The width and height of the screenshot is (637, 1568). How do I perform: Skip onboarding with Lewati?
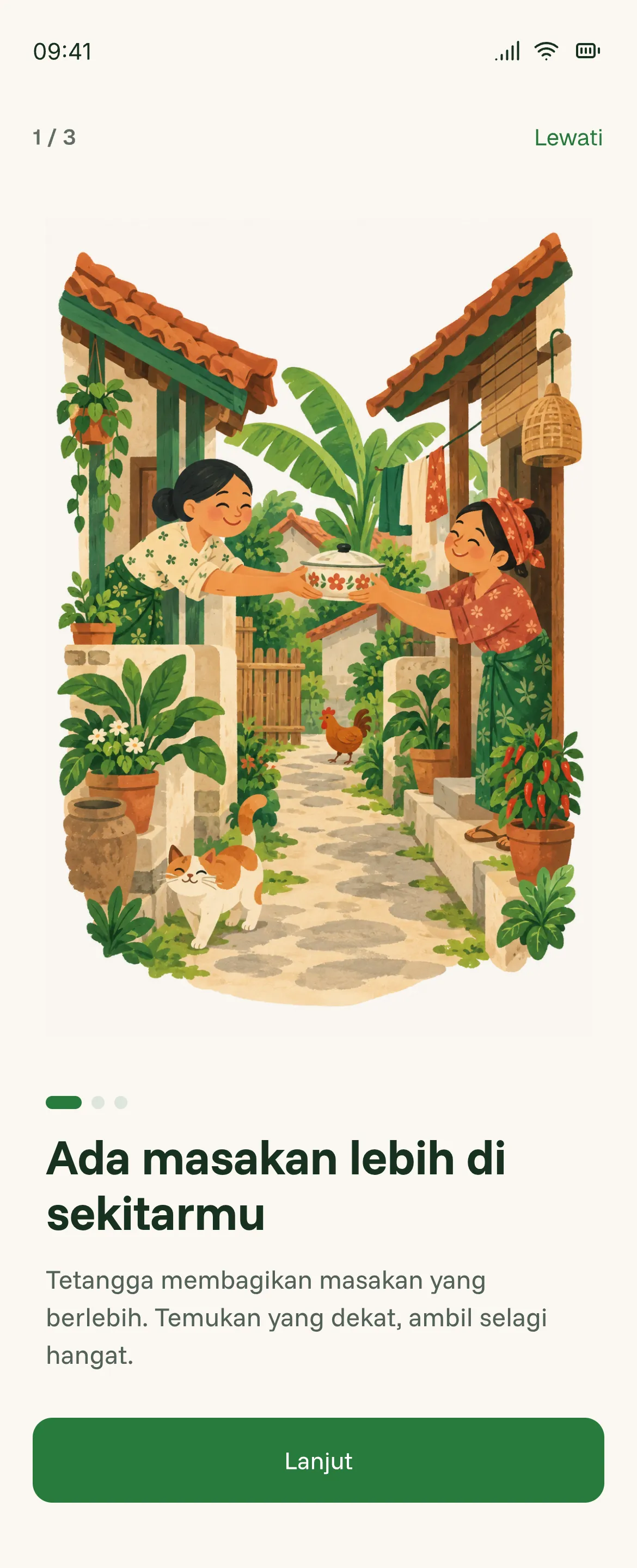[x=568, y=138]
